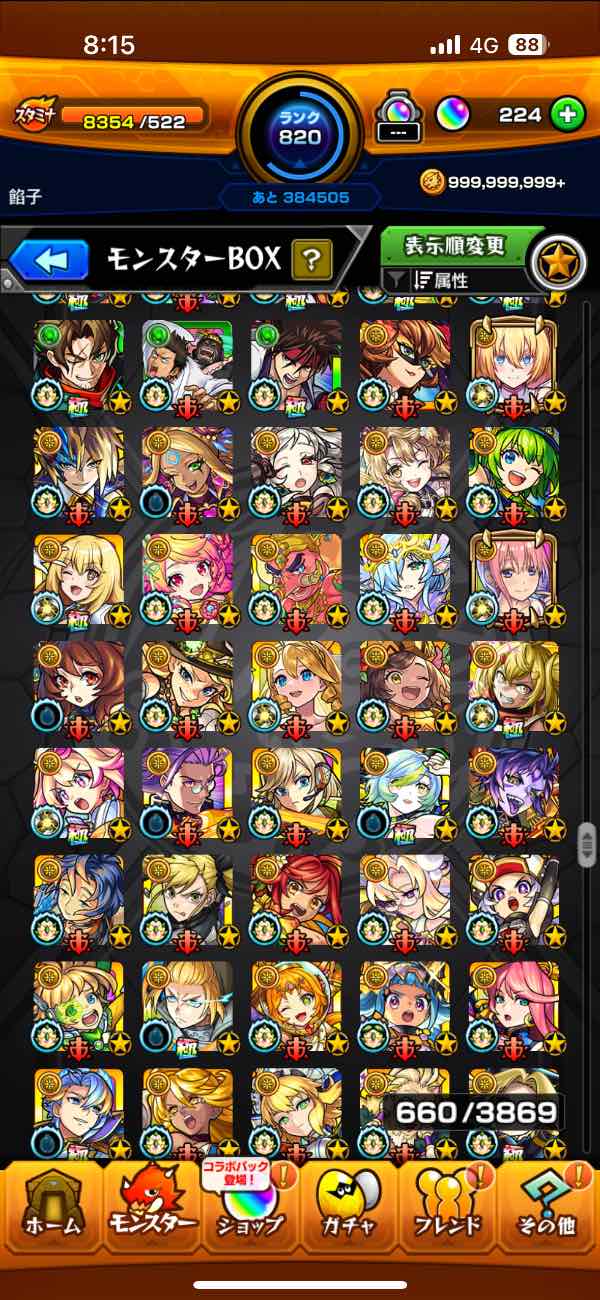The image size is (600, 1300).
Task: Add orbs with the green plus
Action: pos(567,115)
